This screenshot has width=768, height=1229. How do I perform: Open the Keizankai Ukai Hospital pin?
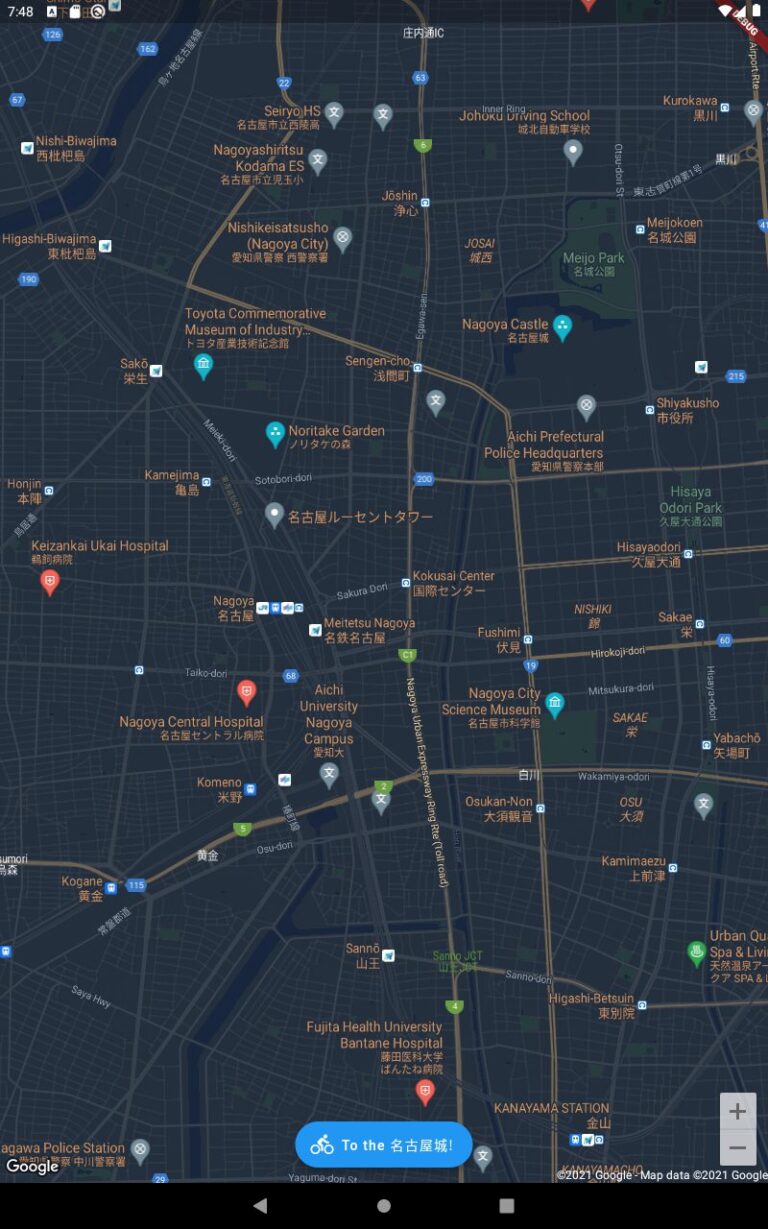tap(50, 582)
